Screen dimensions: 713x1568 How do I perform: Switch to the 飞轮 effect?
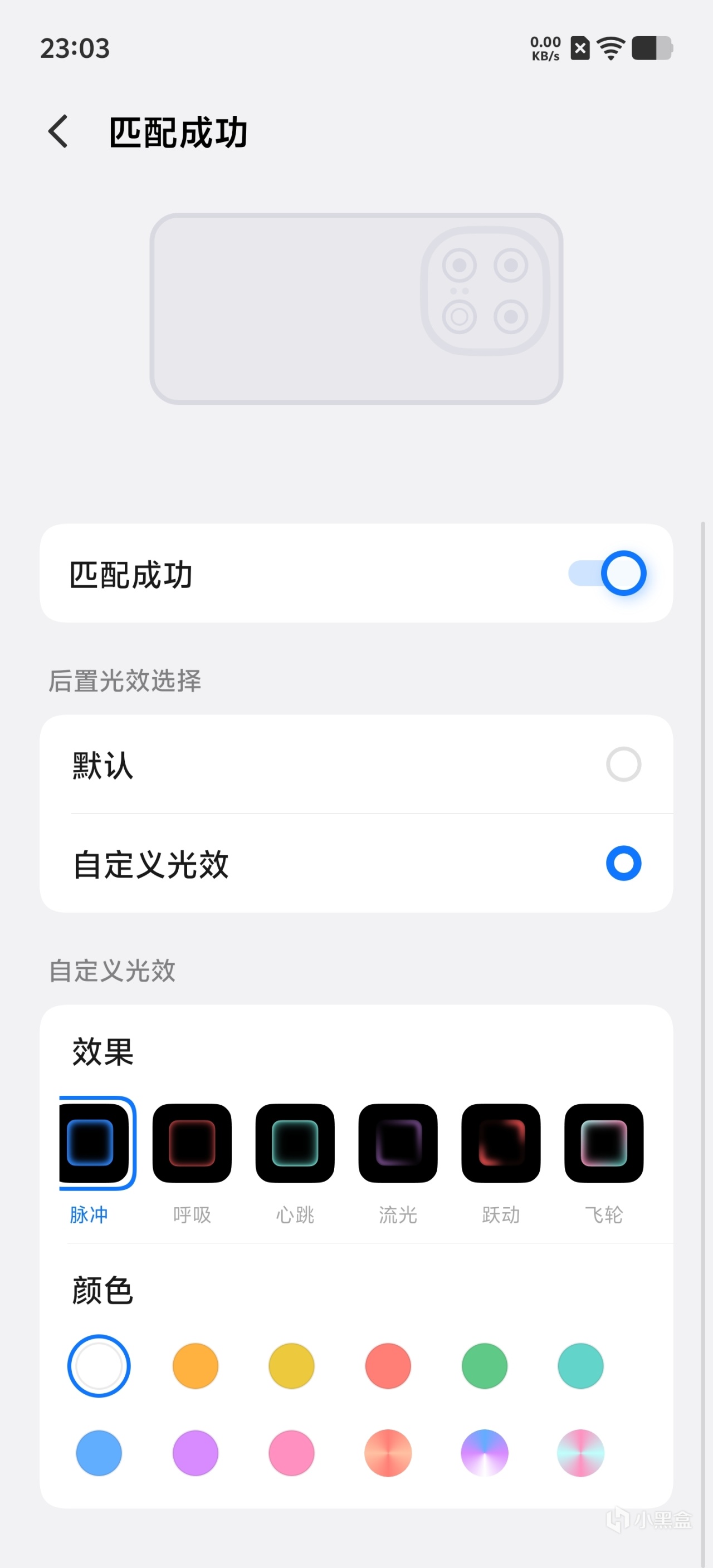pos(603,1143)
